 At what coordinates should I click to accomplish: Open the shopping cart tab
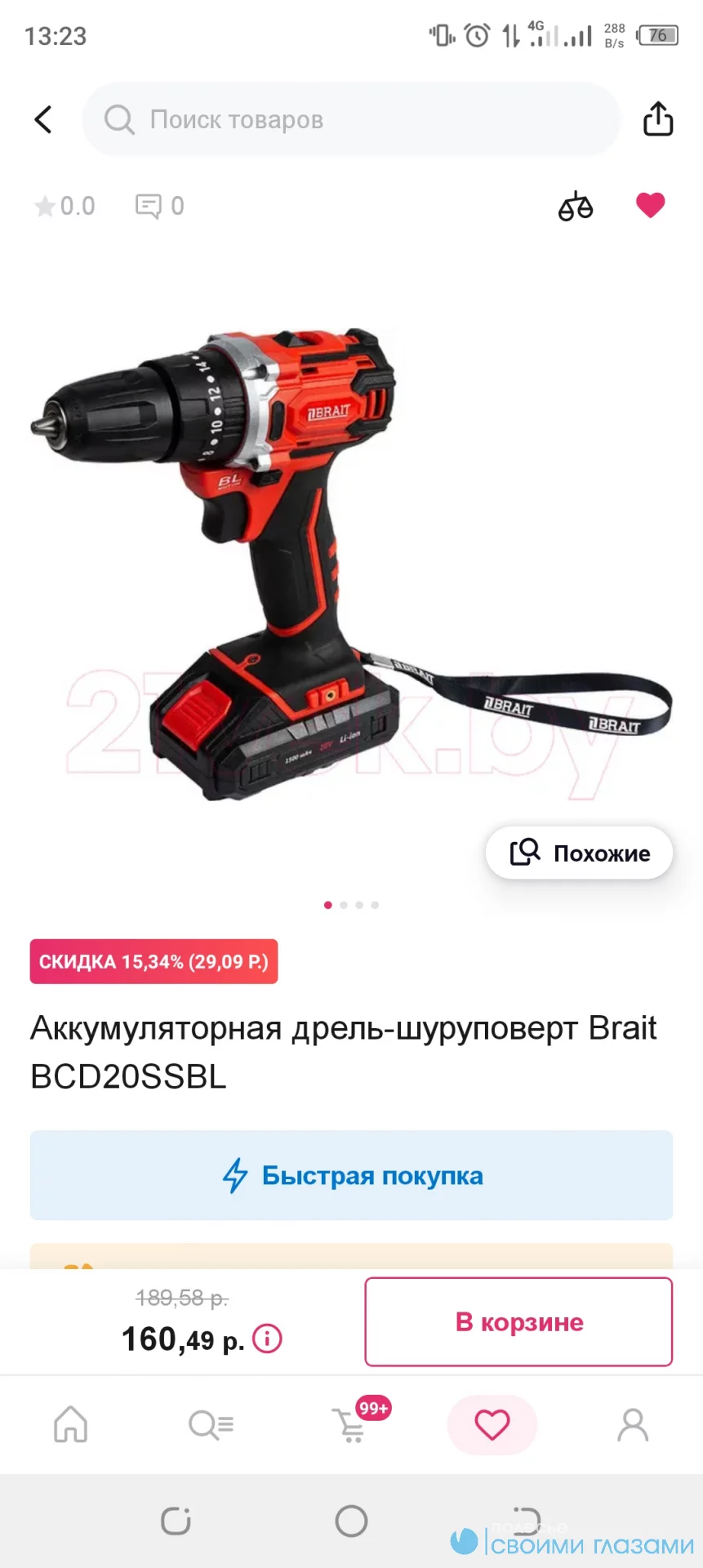click(353, 1425)
